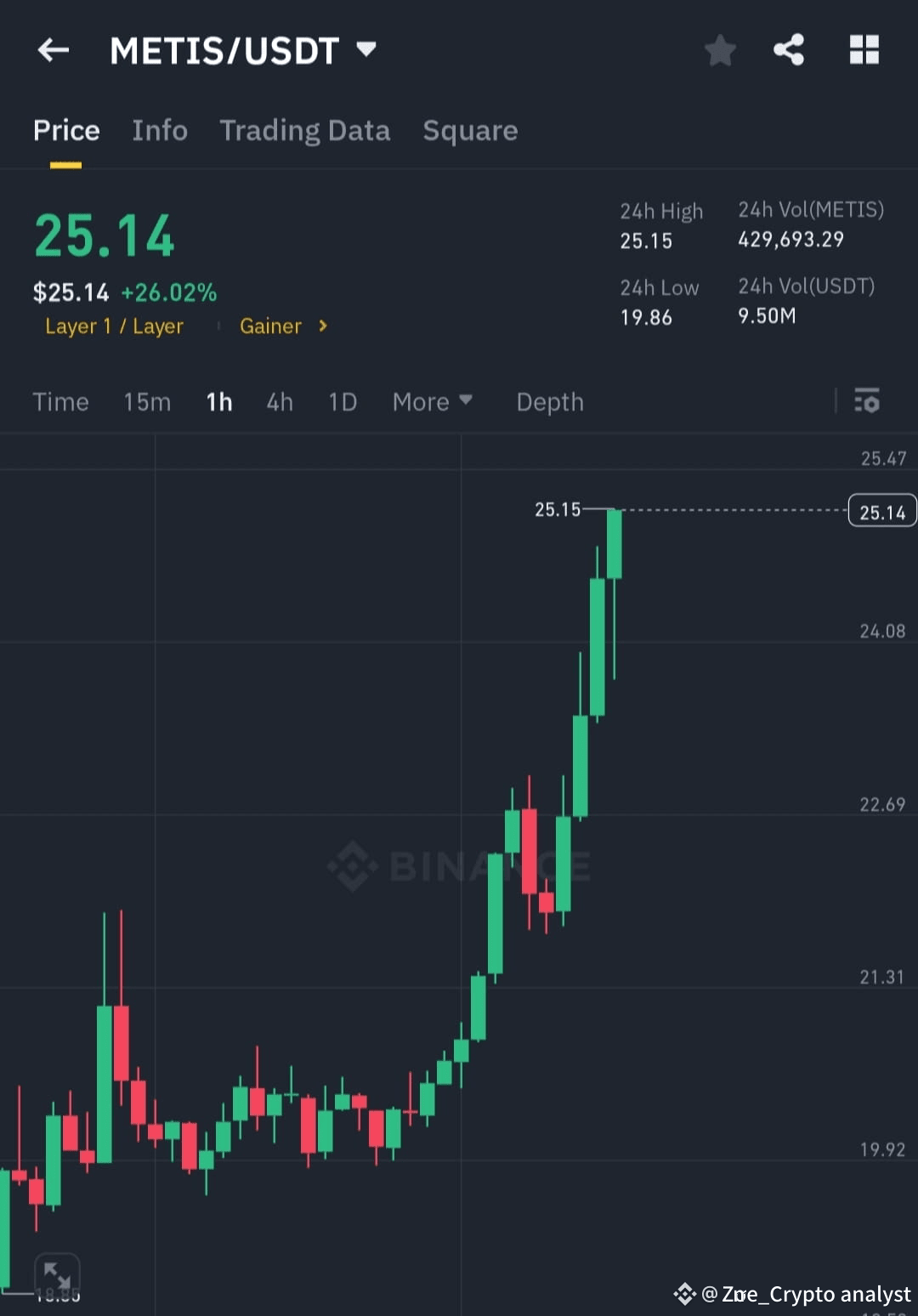Tap the back arrow to exit the chart

pos(53,49)
